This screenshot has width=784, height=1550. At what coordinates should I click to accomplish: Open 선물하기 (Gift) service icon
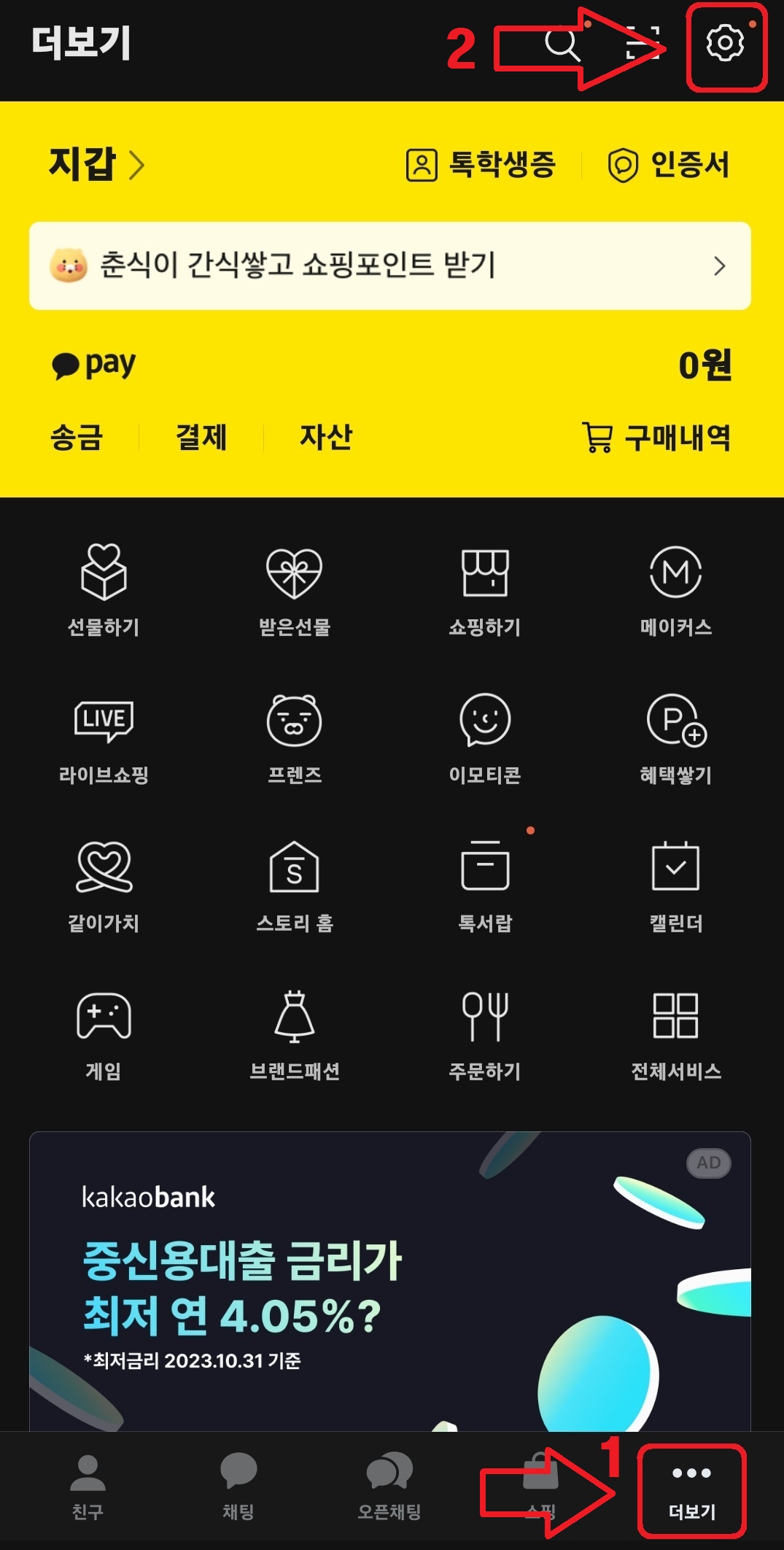tap(104, 592)
